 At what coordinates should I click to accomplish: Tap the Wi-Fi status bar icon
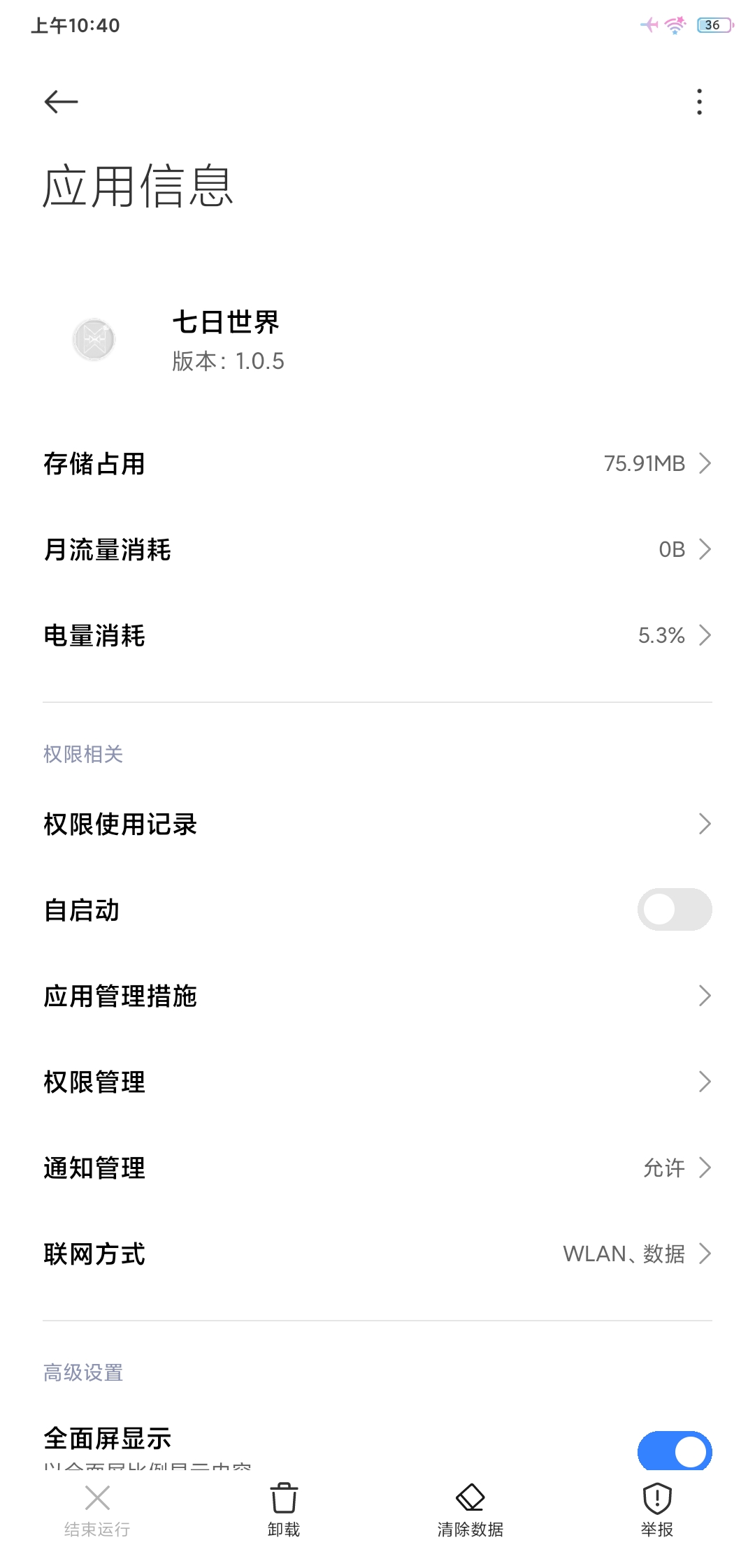[673, 25]
